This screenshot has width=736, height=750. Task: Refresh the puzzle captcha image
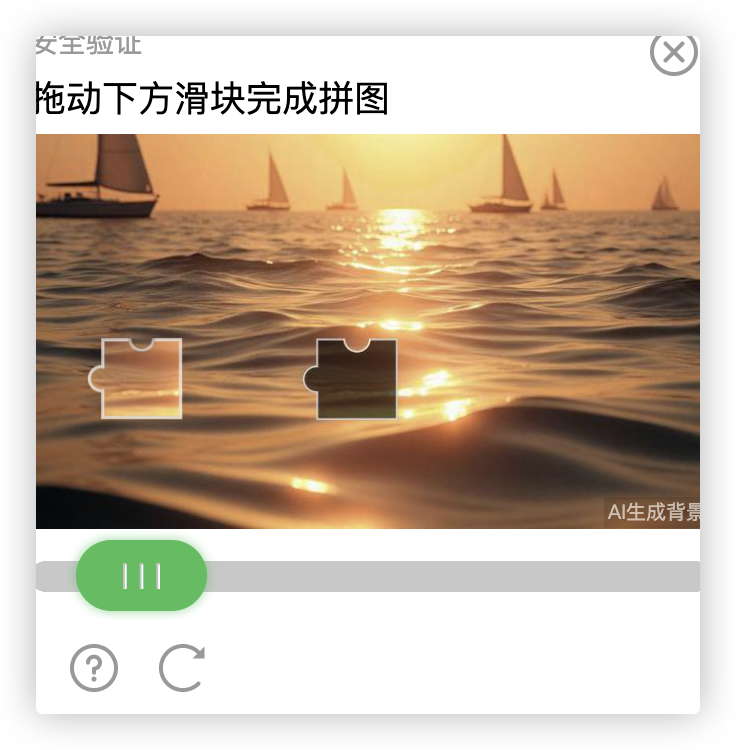pos(182,668)
